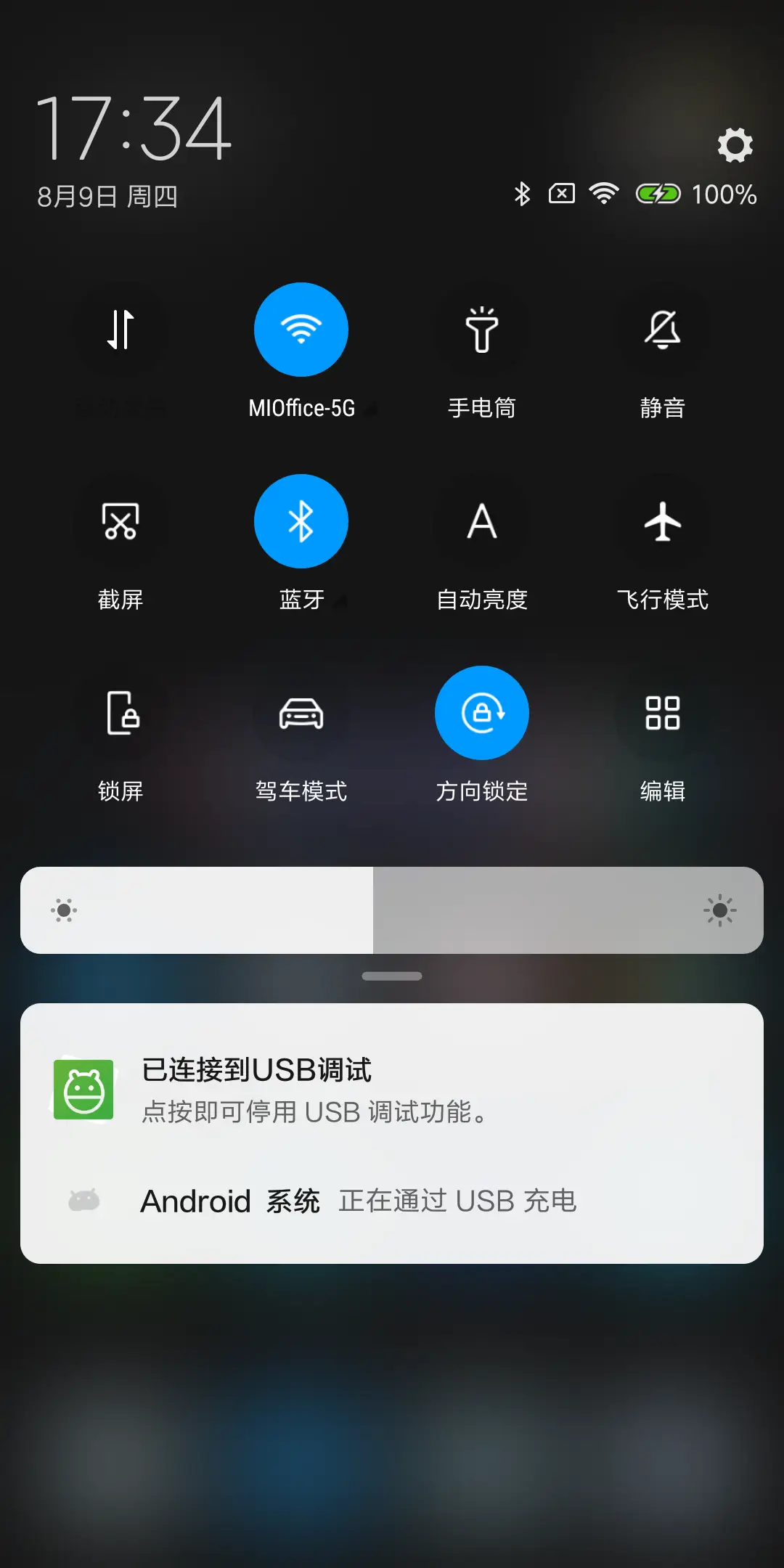The image size is (784, 1568).
Task: Take a screenshot with the 截屏 tile
Action: [x=121, y=522]
